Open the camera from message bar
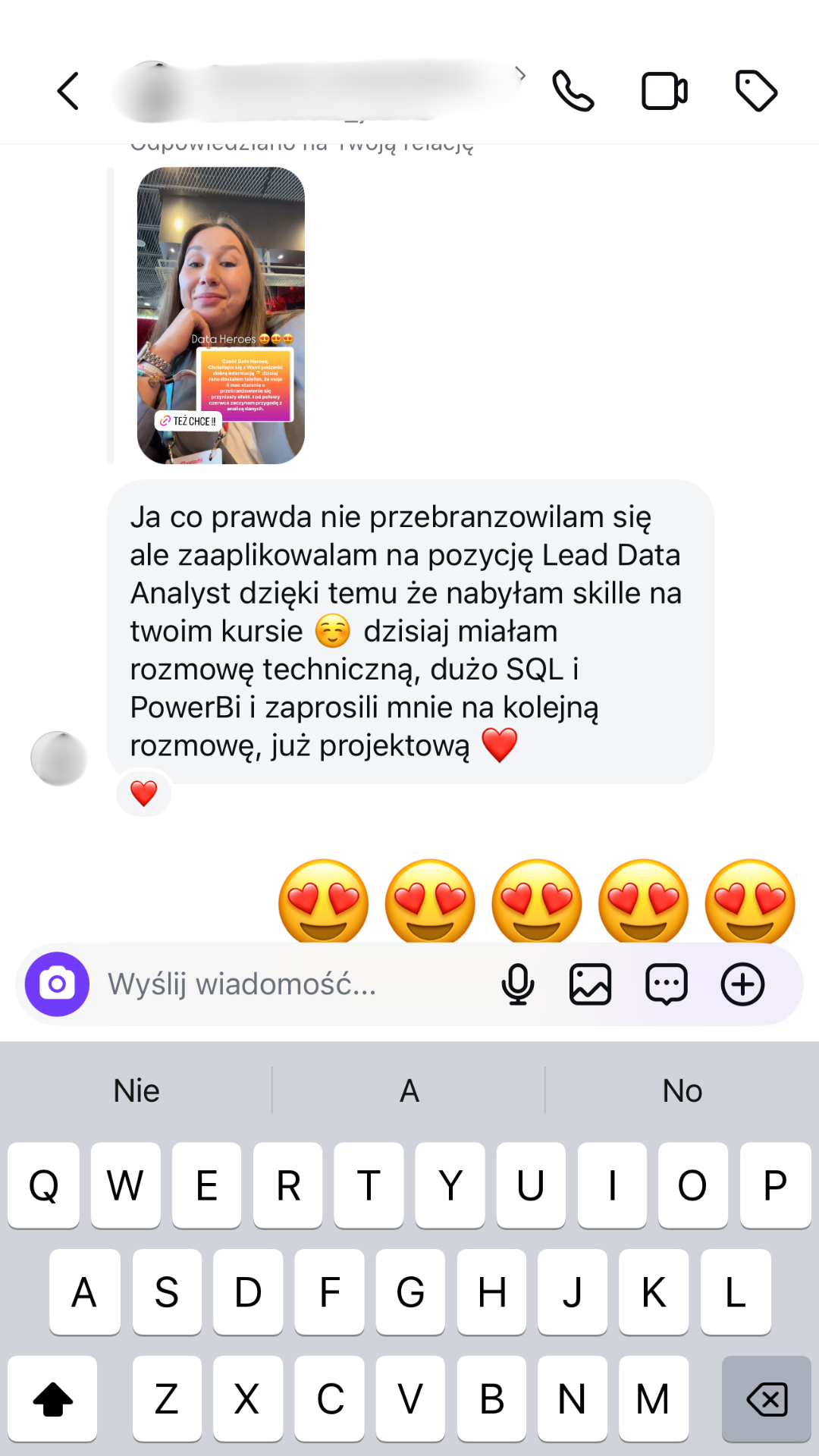The width and height of the screenshot is (819, 1456). pyautogui.click(x=57, y=984)
